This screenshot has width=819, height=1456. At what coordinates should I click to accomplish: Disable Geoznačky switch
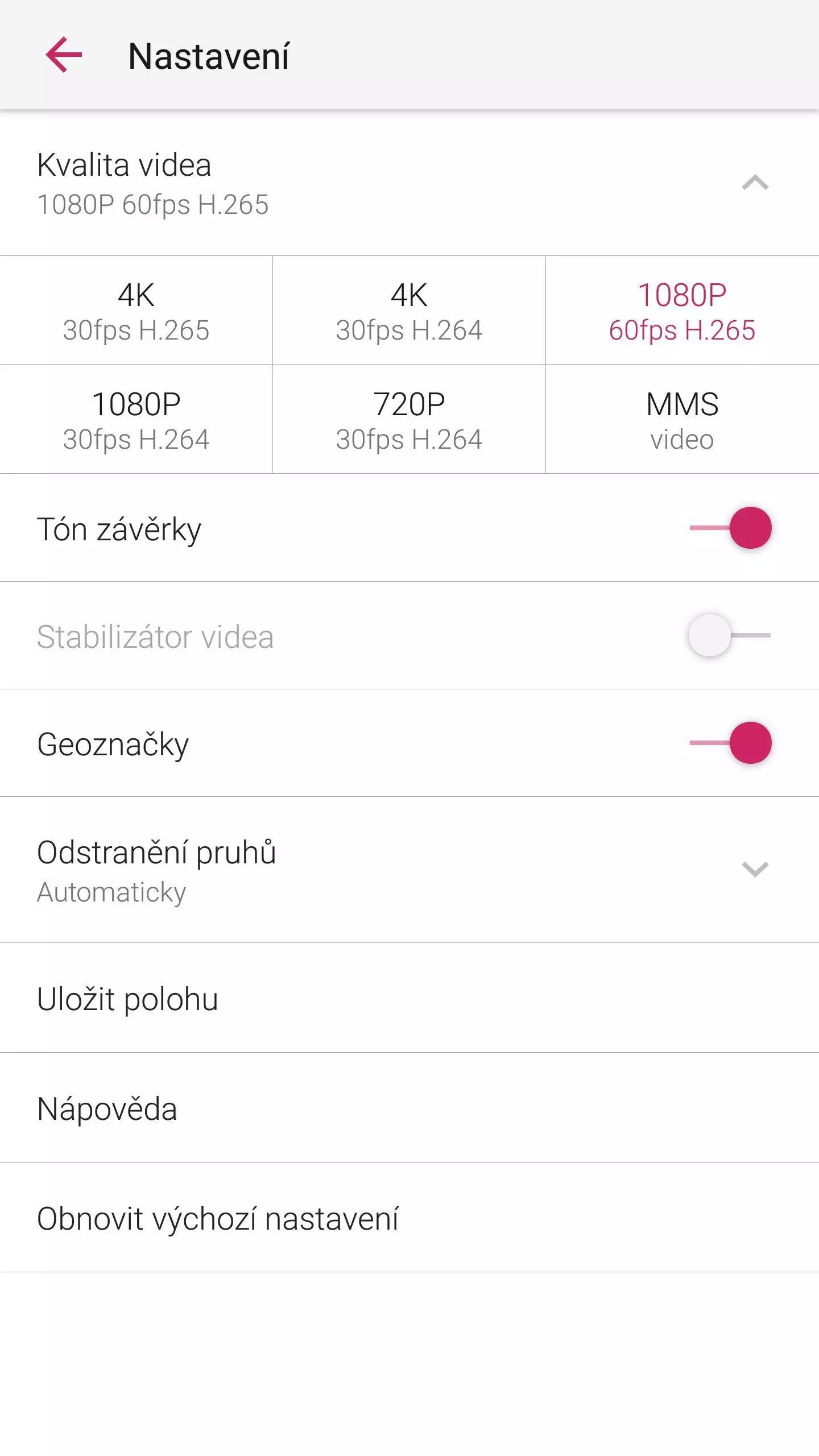[x=730, y=743]
